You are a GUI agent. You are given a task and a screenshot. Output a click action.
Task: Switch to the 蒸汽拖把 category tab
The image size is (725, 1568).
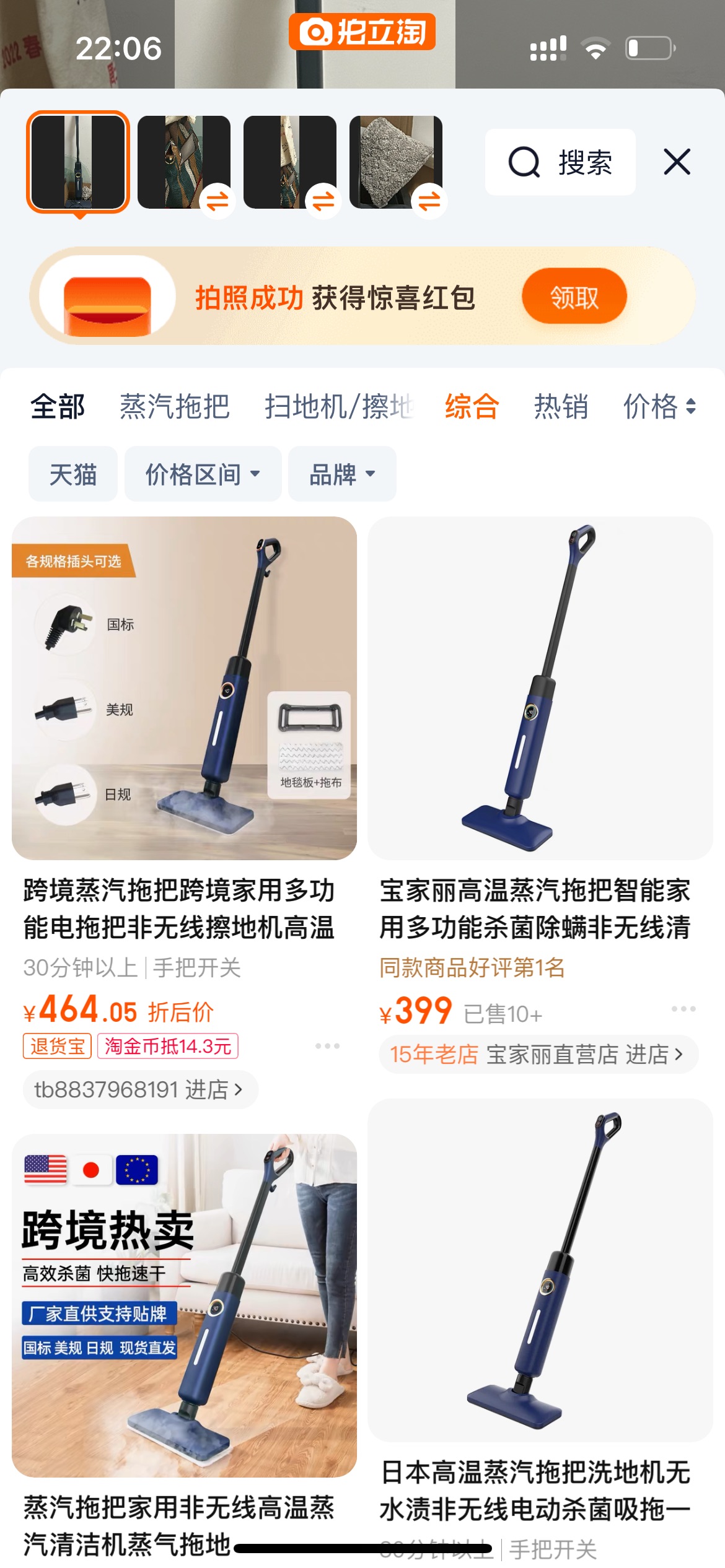[x=175, y=407]
